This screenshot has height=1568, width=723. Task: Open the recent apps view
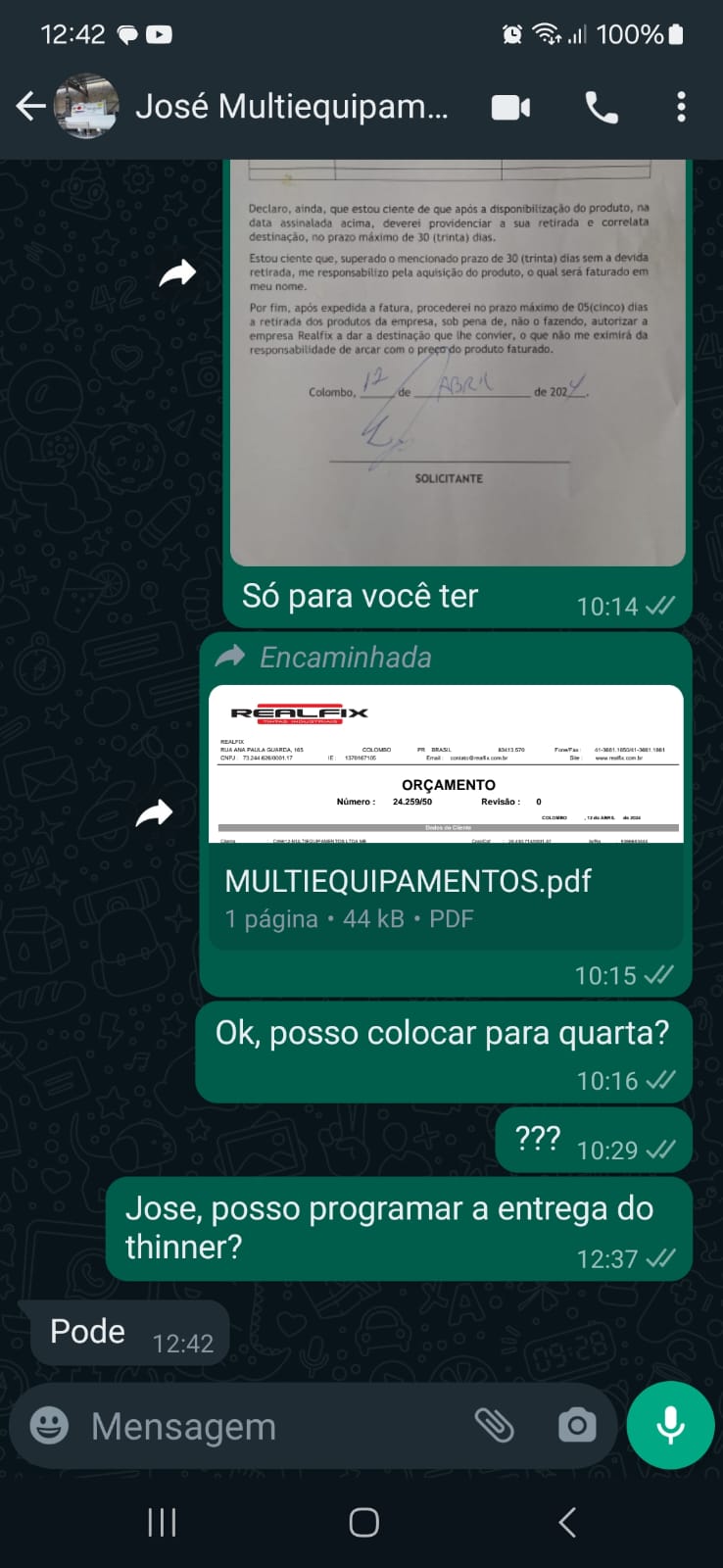pyautogui.click(x=162, y=1522)
